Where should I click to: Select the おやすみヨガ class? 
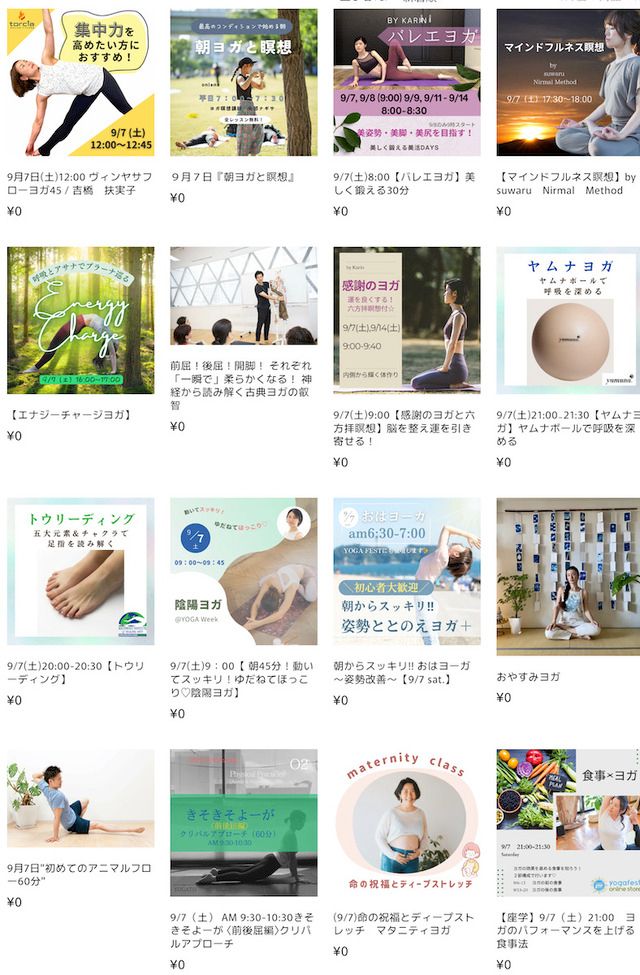coord(568,577)
